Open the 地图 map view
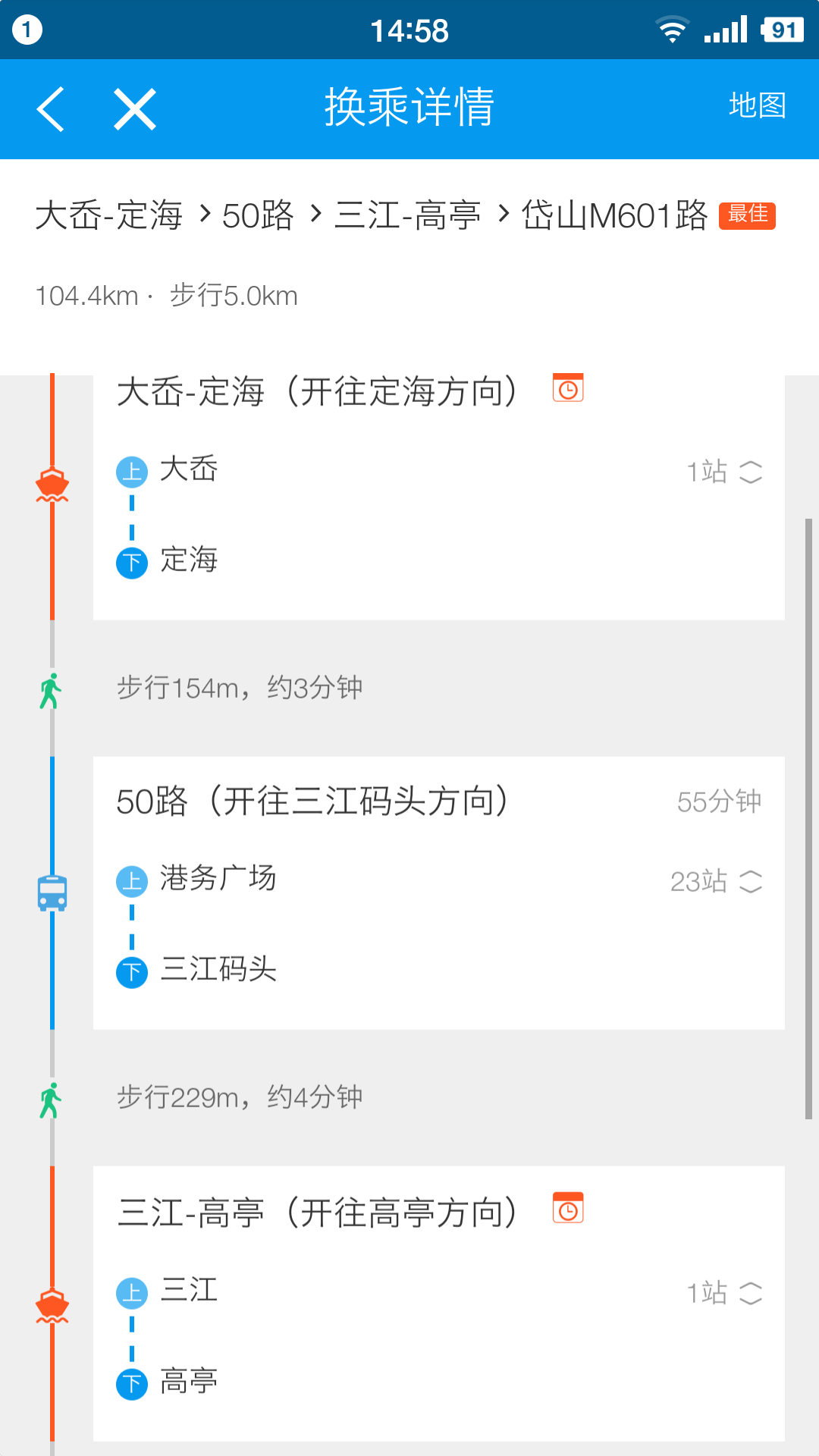Viewport: 819px width, 1456px height. [757, 106]
